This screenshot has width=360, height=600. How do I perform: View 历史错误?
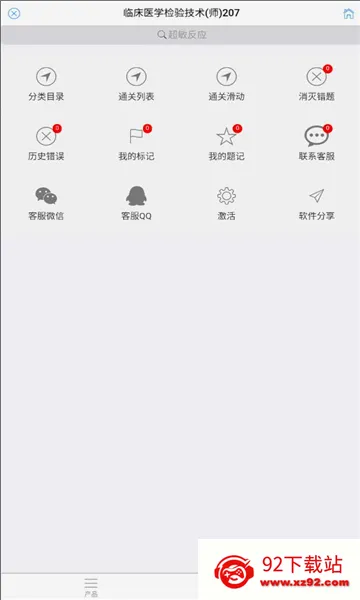(46, 143)
